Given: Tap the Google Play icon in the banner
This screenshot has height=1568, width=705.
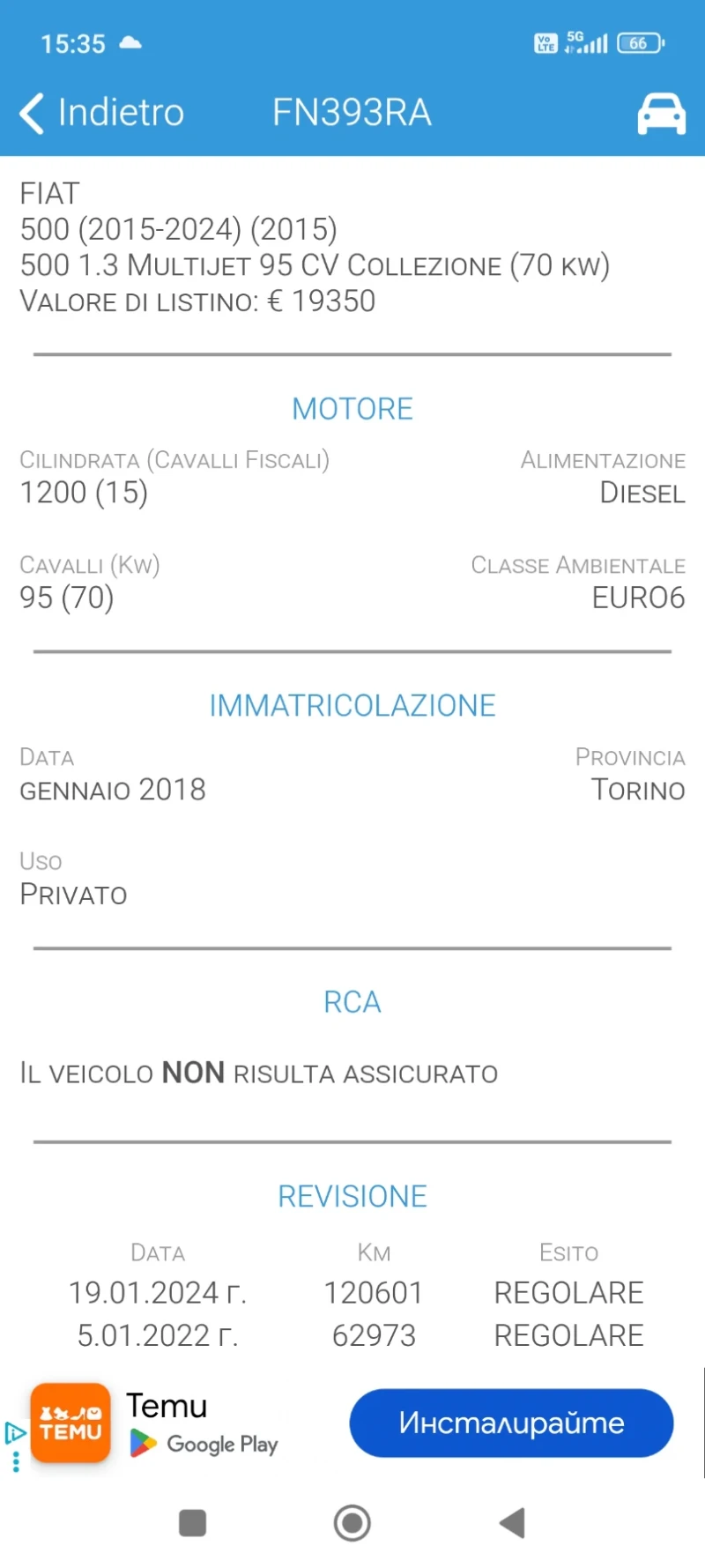Looking at the screenshot, I should (x=143, y=1444).
